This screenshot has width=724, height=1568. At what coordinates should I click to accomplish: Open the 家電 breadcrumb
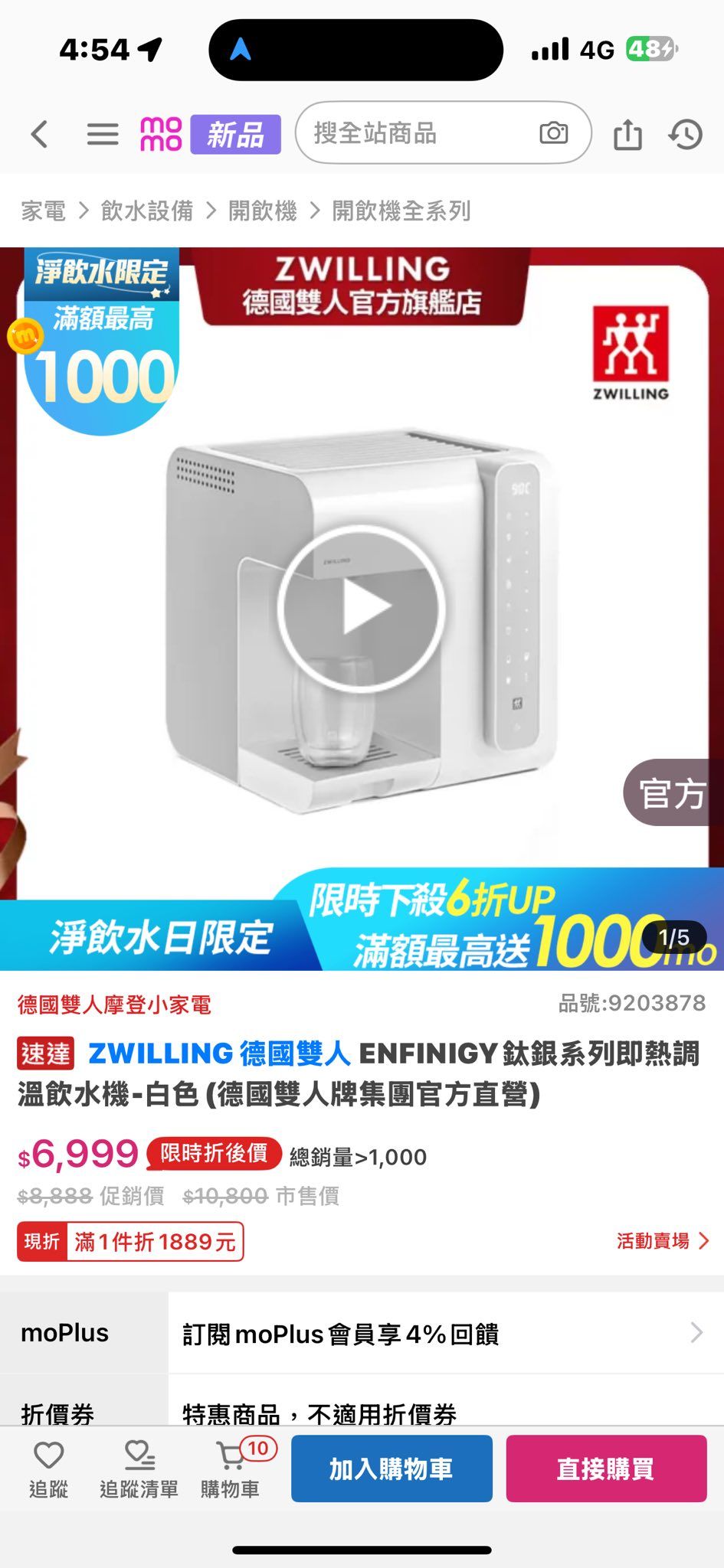(x=43, y=211)
